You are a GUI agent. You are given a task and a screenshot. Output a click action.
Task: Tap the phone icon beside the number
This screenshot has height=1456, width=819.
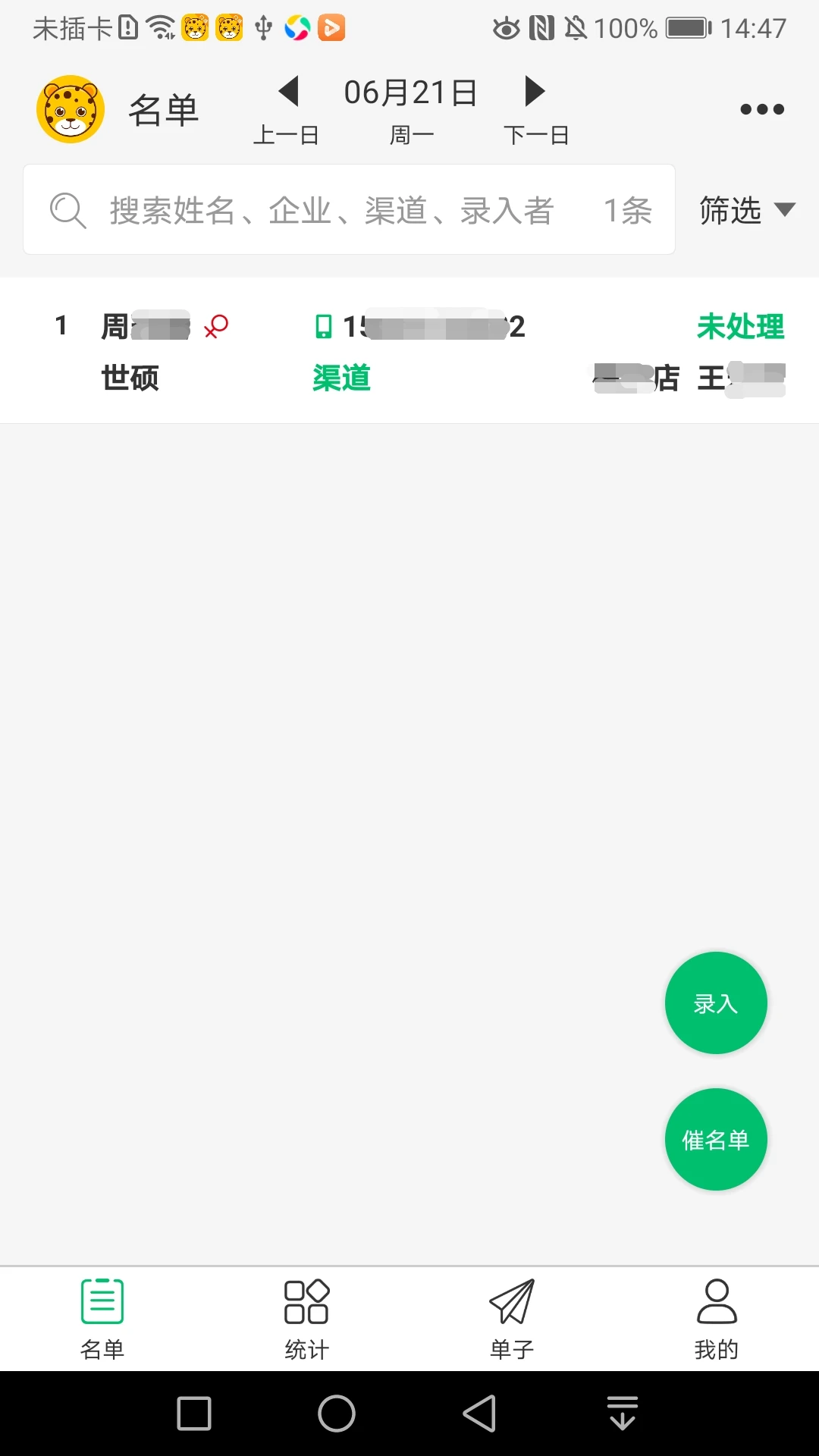click(x=325, y=326)
